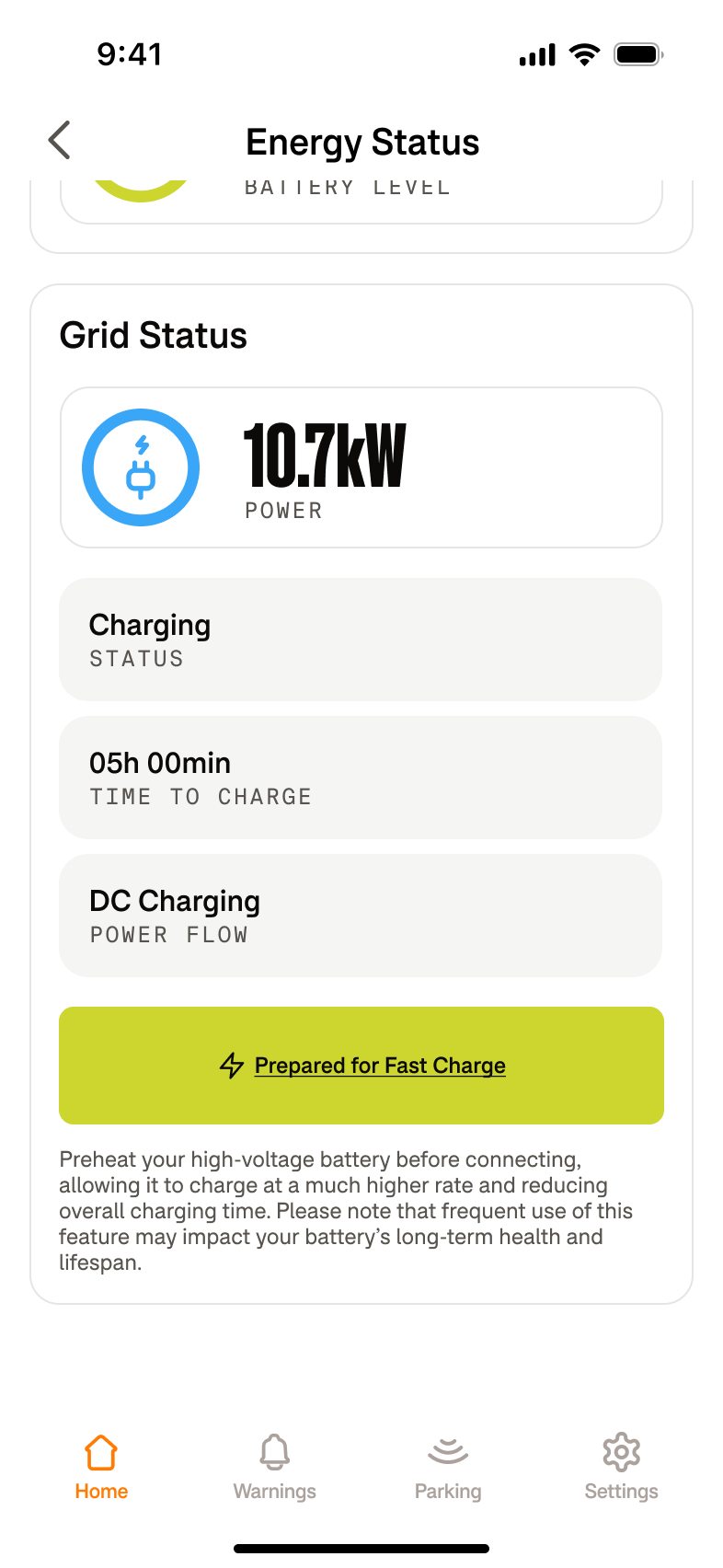Go back from Energy Status

tap(60, 141)
